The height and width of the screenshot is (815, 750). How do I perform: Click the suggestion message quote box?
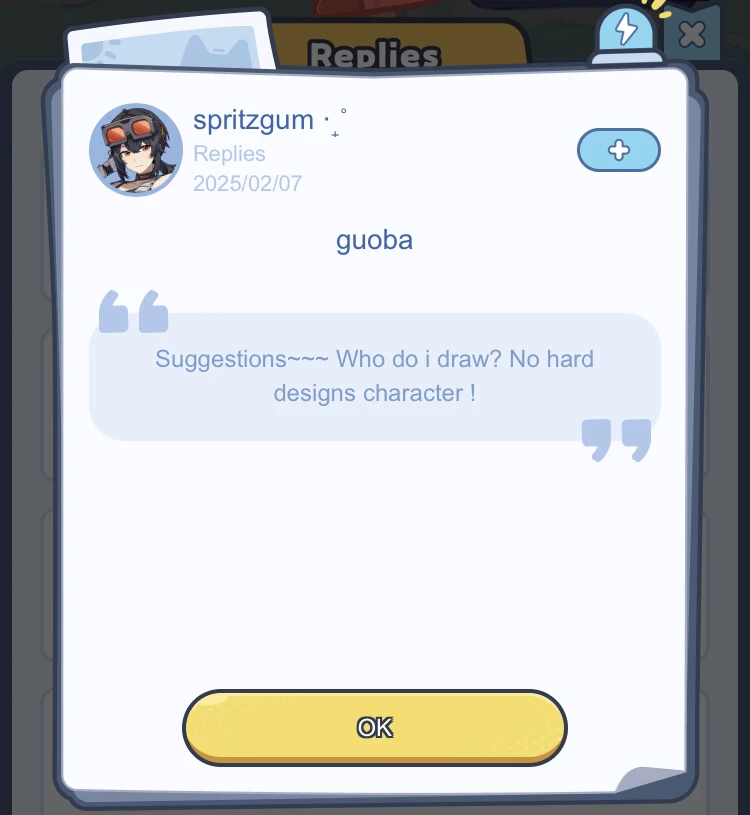(x=374, y=376)
